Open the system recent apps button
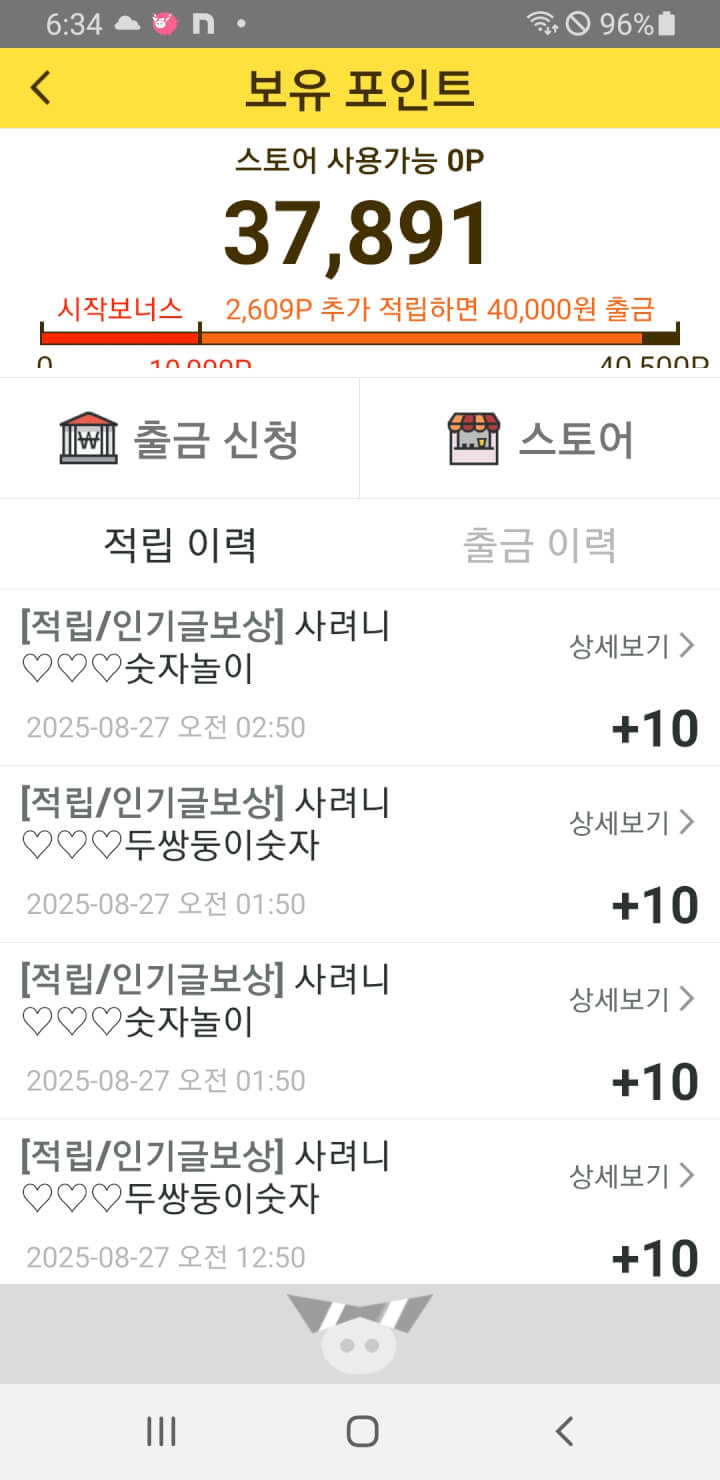Image resolution: width=720 pixels, height=1480 pixels. point(161,1431)
